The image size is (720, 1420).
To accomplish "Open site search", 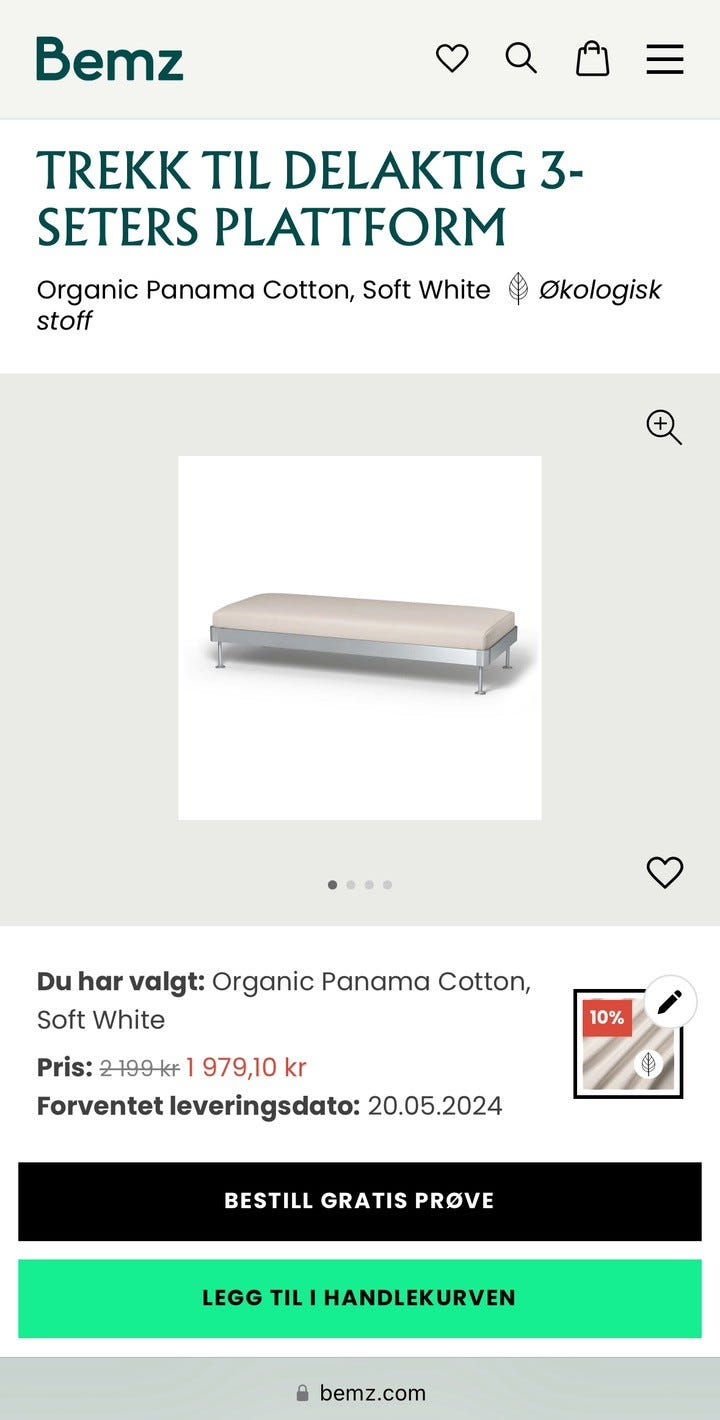I will (x=521, y=59).
